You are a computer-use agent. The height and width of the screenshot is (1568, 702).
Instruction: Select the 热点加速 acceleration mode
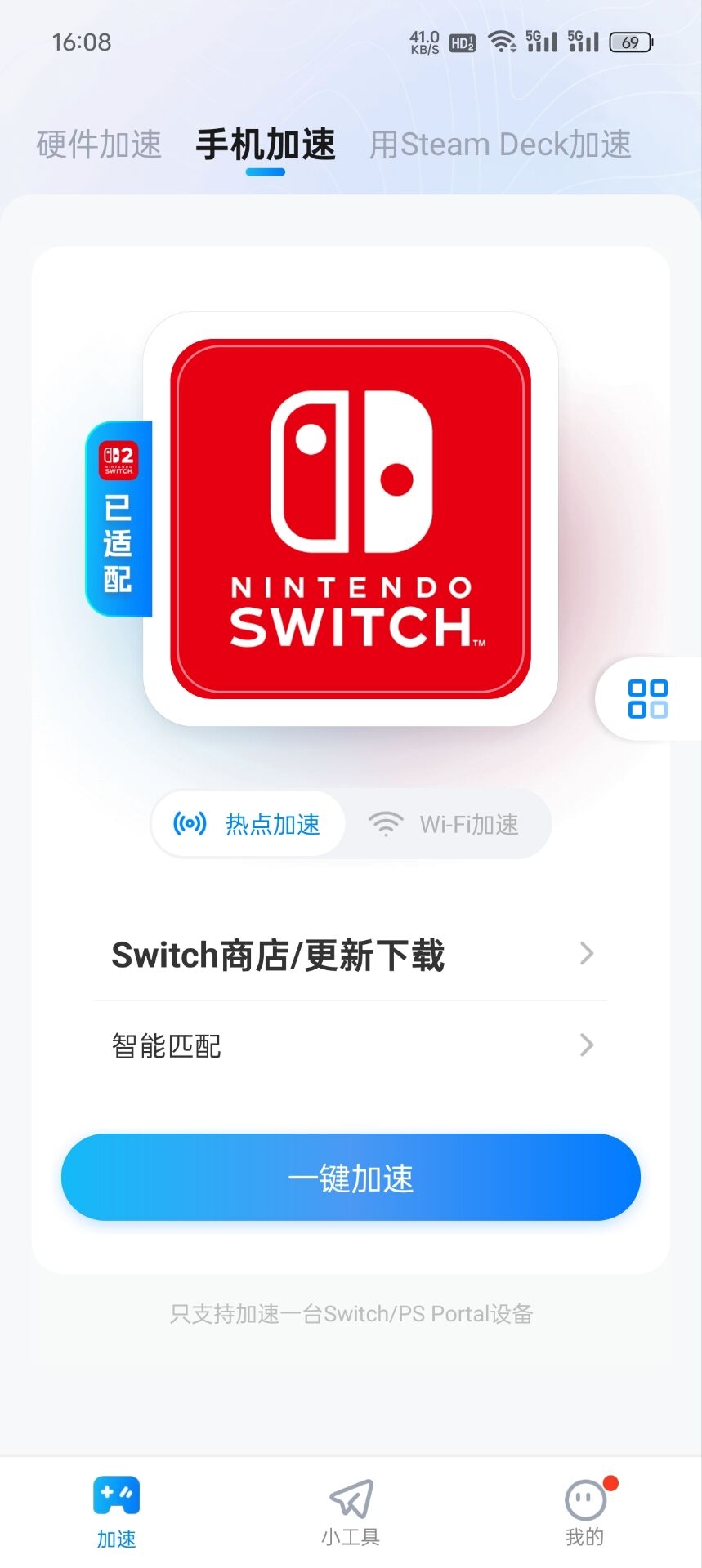[x=248, y=824]
